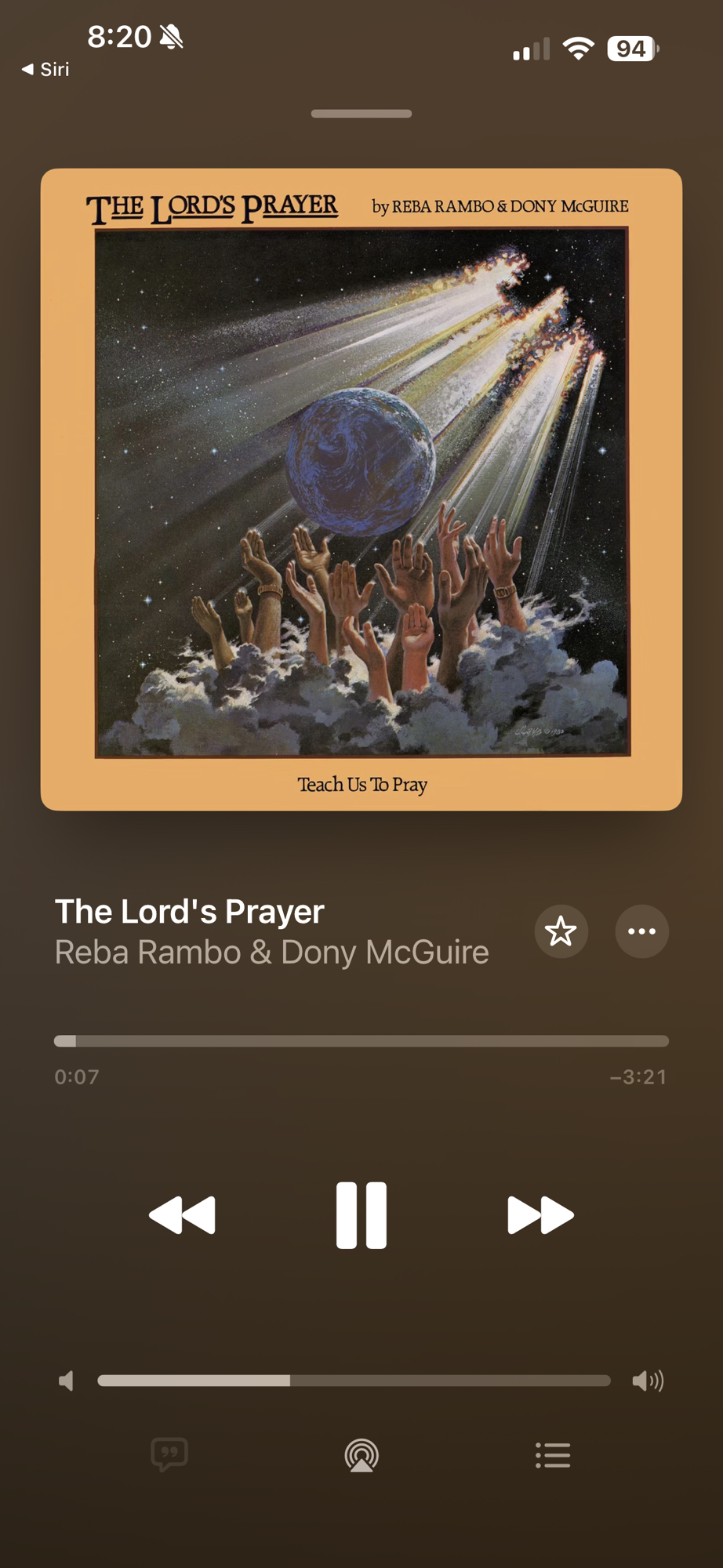Open AirPlay output options

point(361,1456)
